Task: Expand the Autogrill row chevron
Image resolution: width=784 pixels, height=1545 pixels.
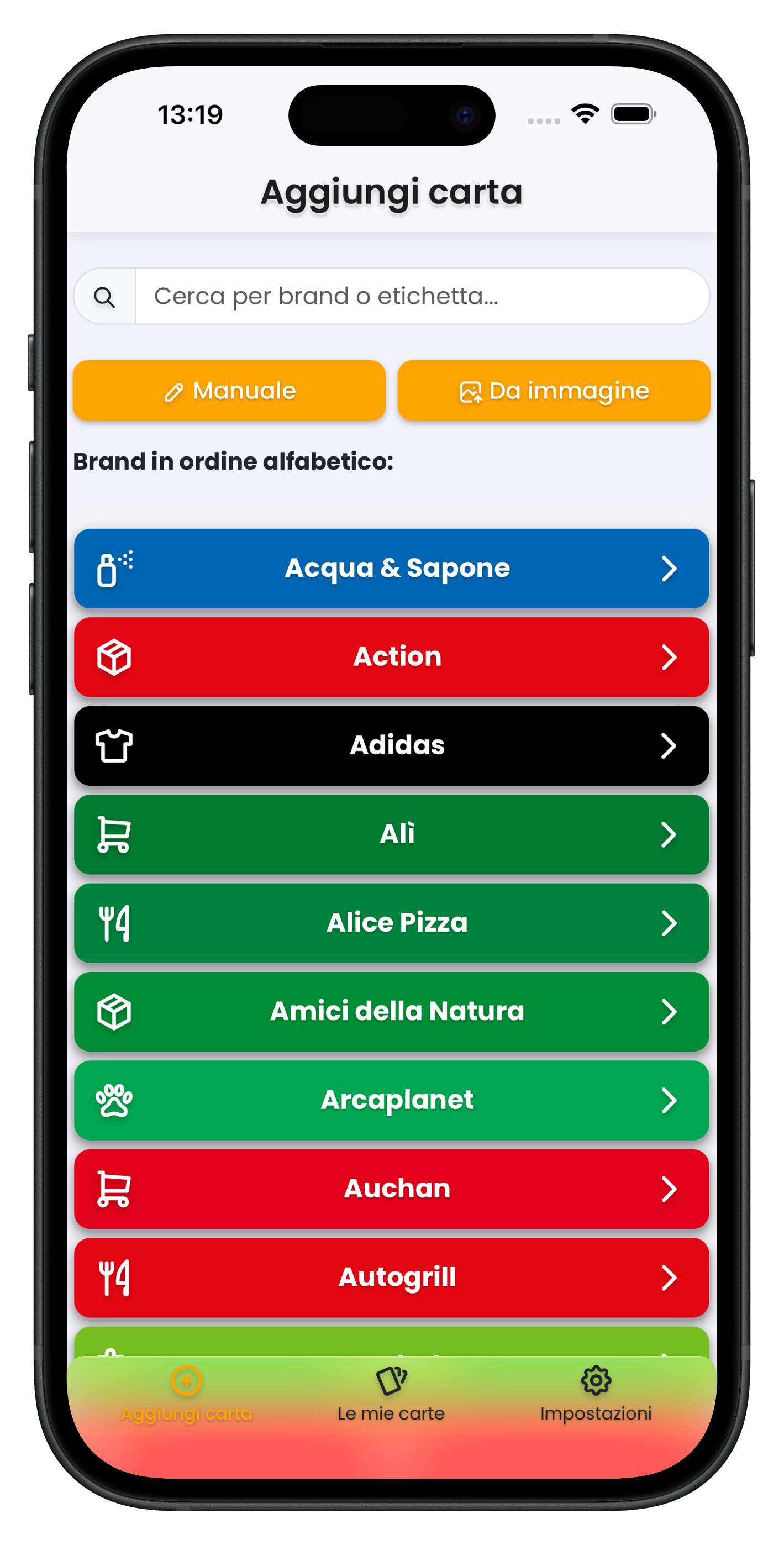Action: coord(670,1276)
